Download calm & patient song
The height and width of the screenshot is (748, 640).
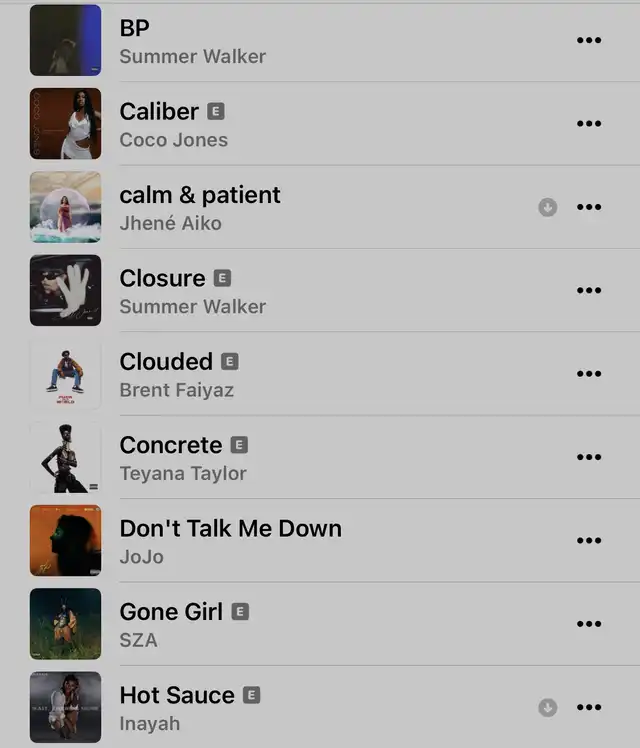click(x=547, y=208)
